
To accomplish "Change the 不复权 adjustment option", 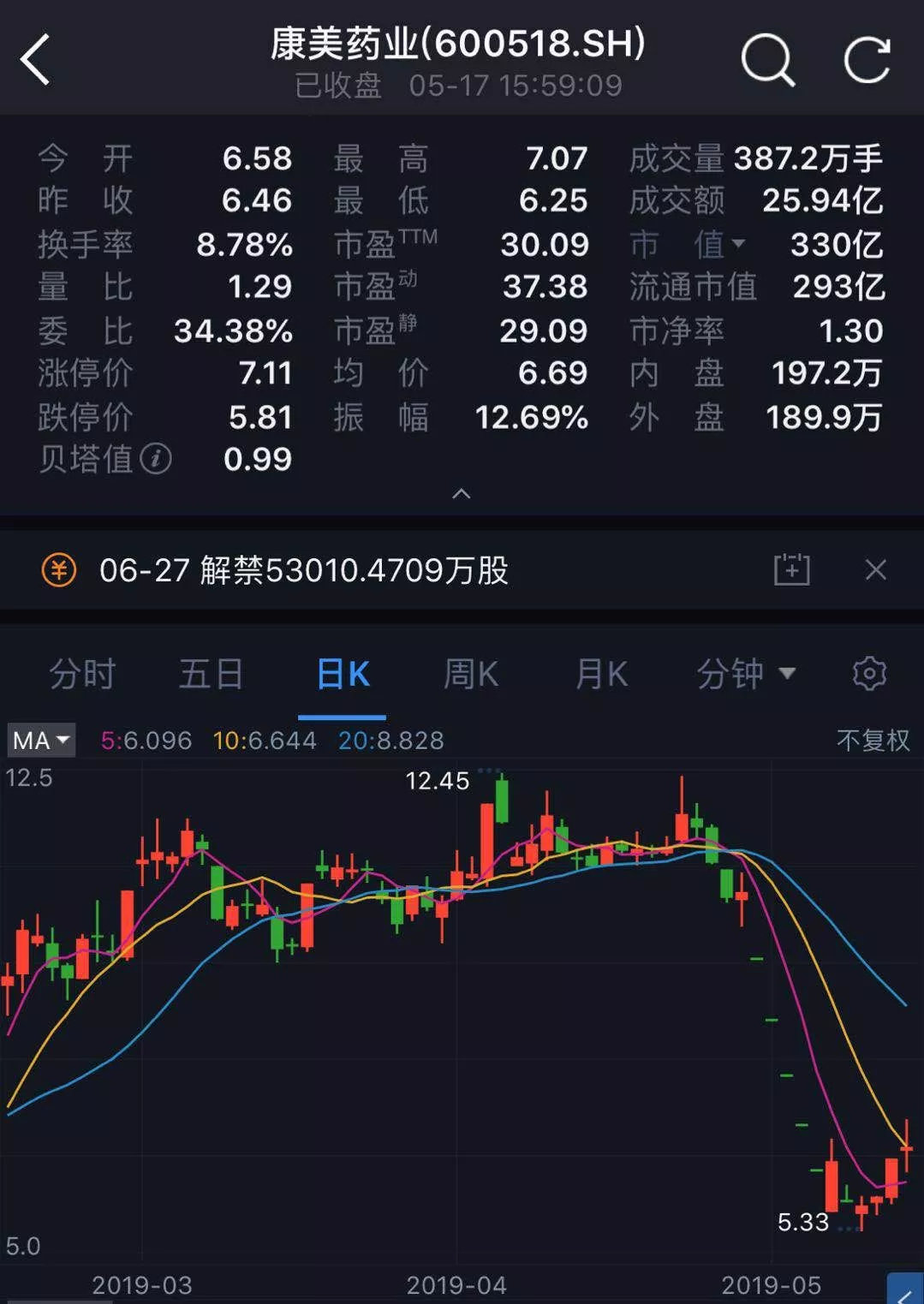I will tap(873, 740).
